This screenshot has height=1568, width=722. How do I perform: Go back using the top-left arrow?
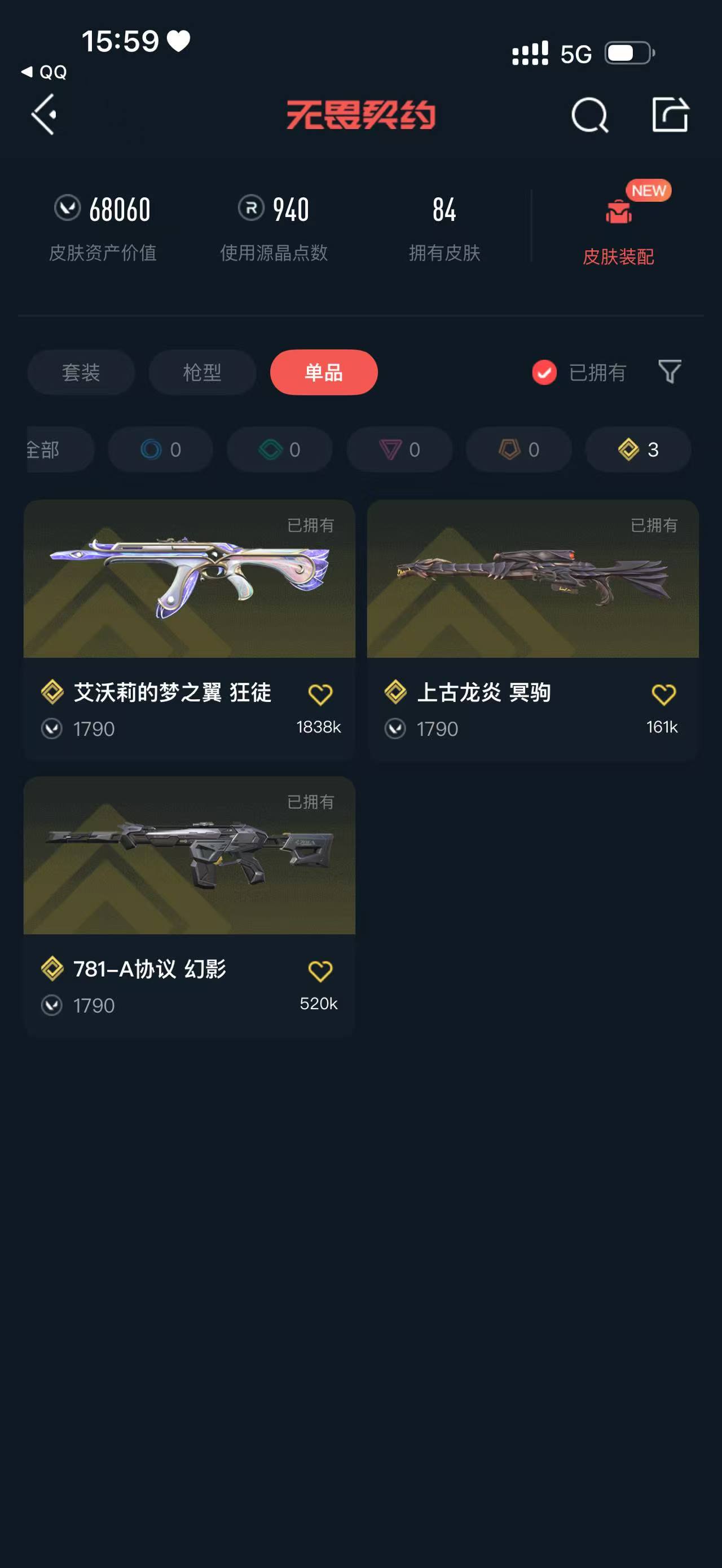click(x=44, y=114)
